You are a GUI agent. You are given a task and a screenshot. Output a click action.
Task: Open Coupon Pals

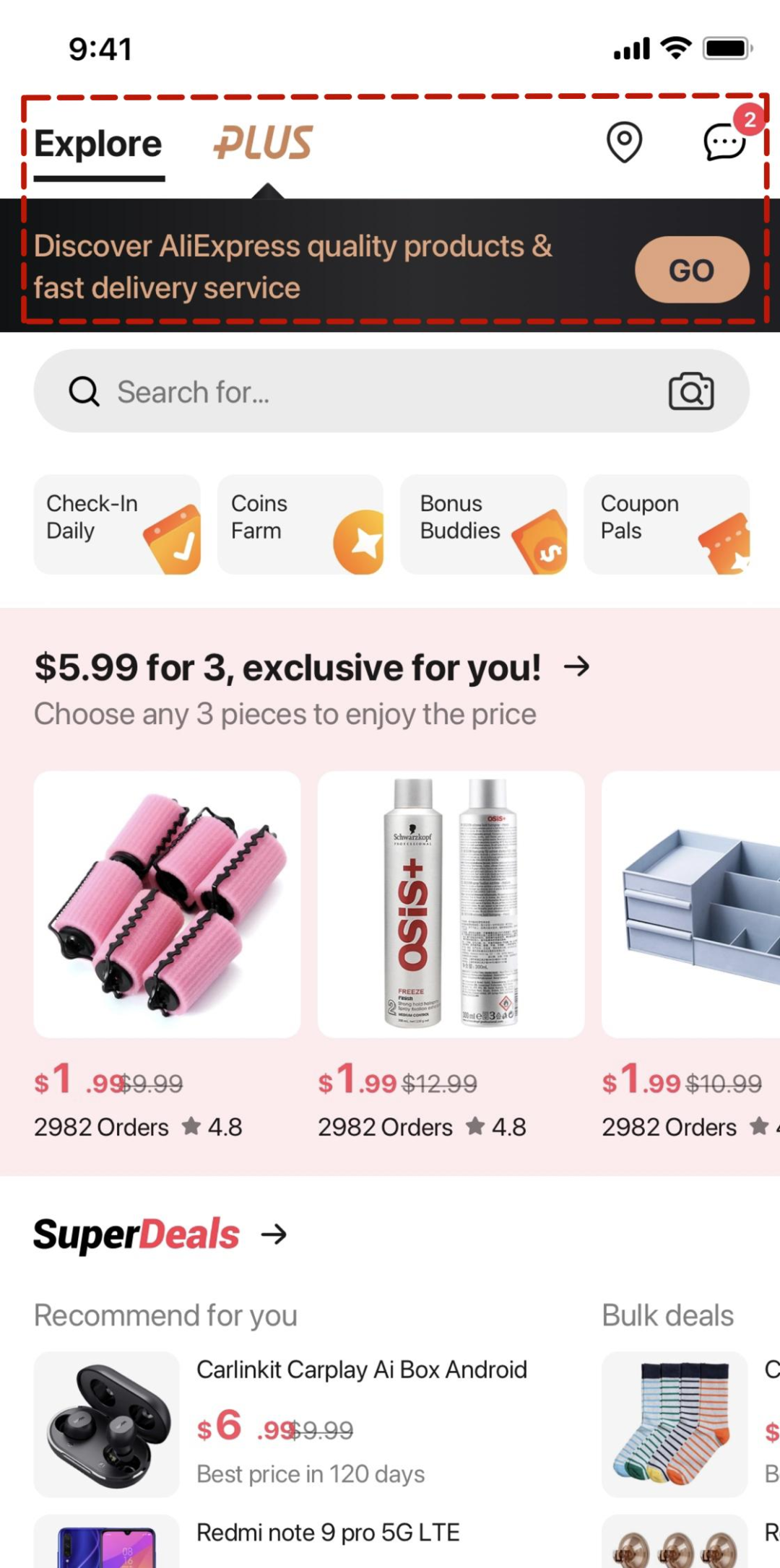tap(666, 524)
